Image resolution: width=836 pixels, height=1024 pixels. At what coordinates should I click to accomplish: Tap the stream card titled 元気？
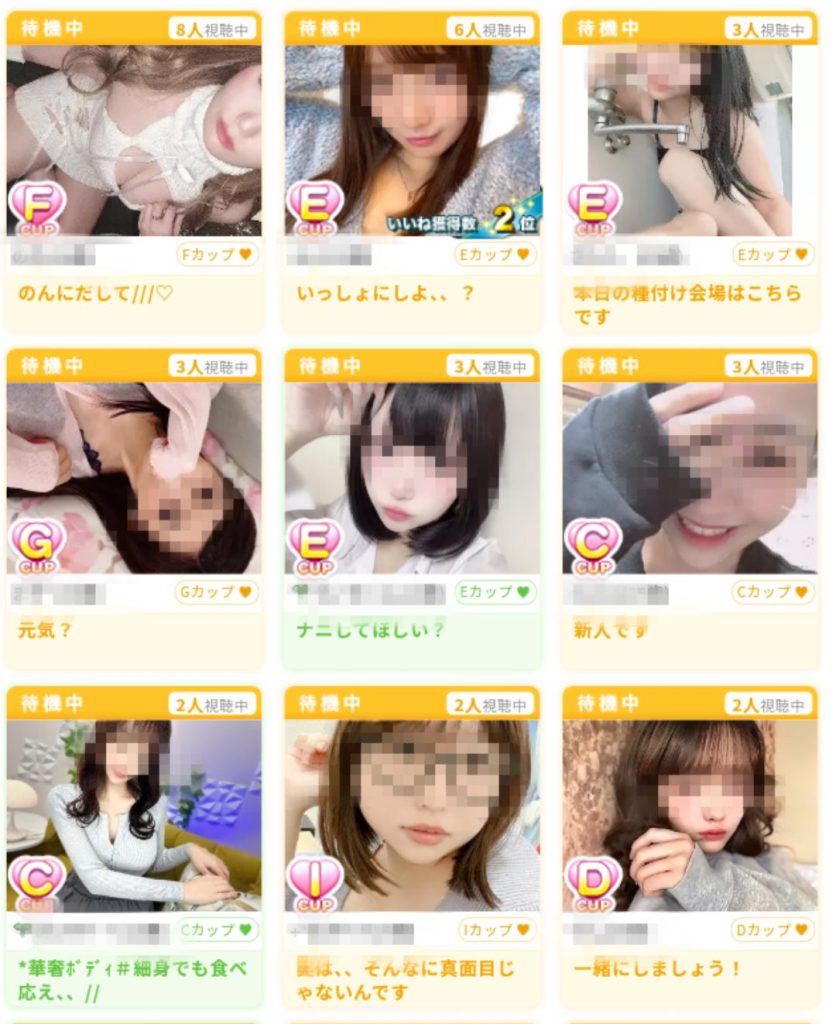point(134,478)
